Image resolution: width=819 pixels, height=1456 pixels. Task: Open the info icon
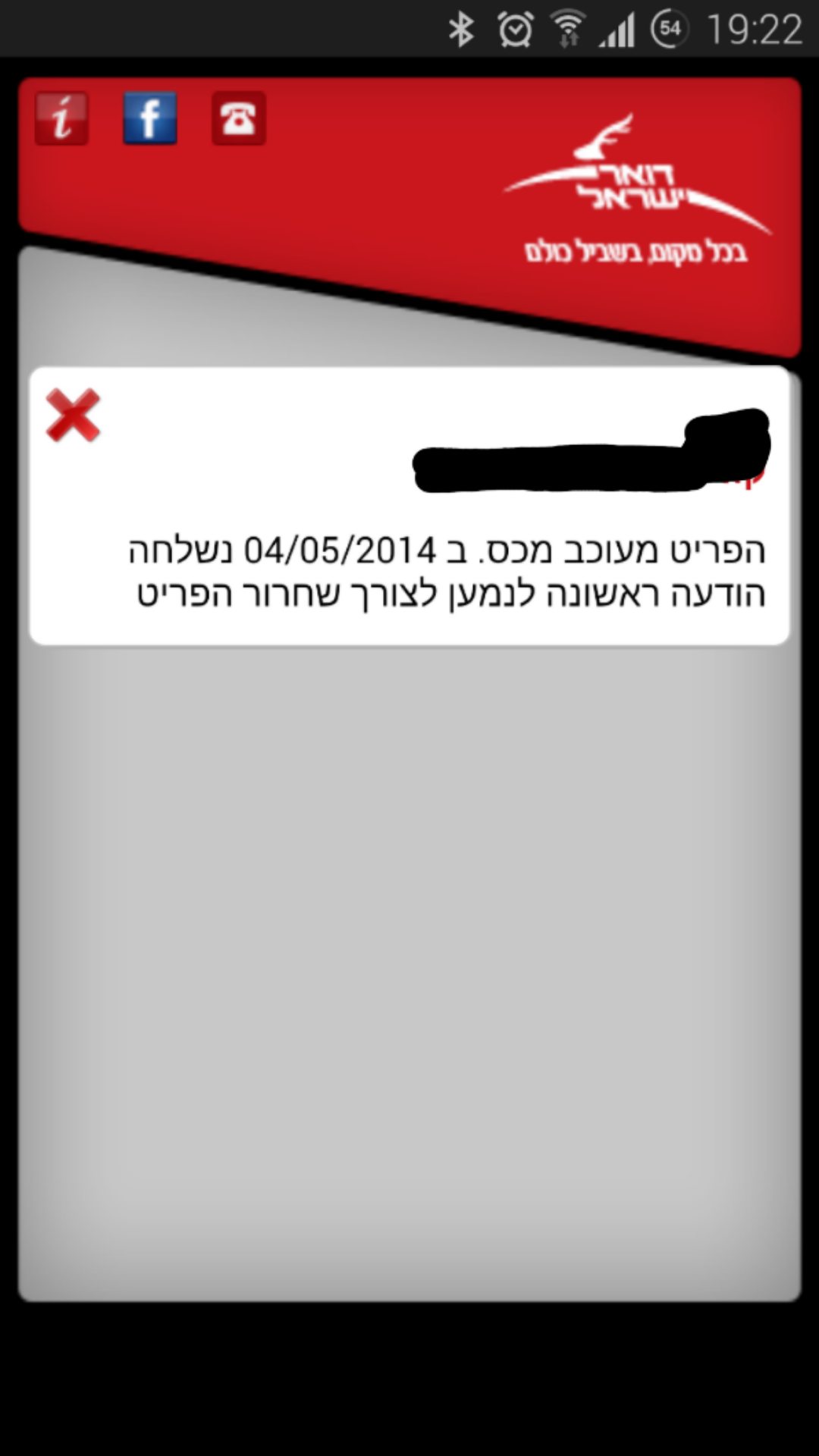pos(61,119)
